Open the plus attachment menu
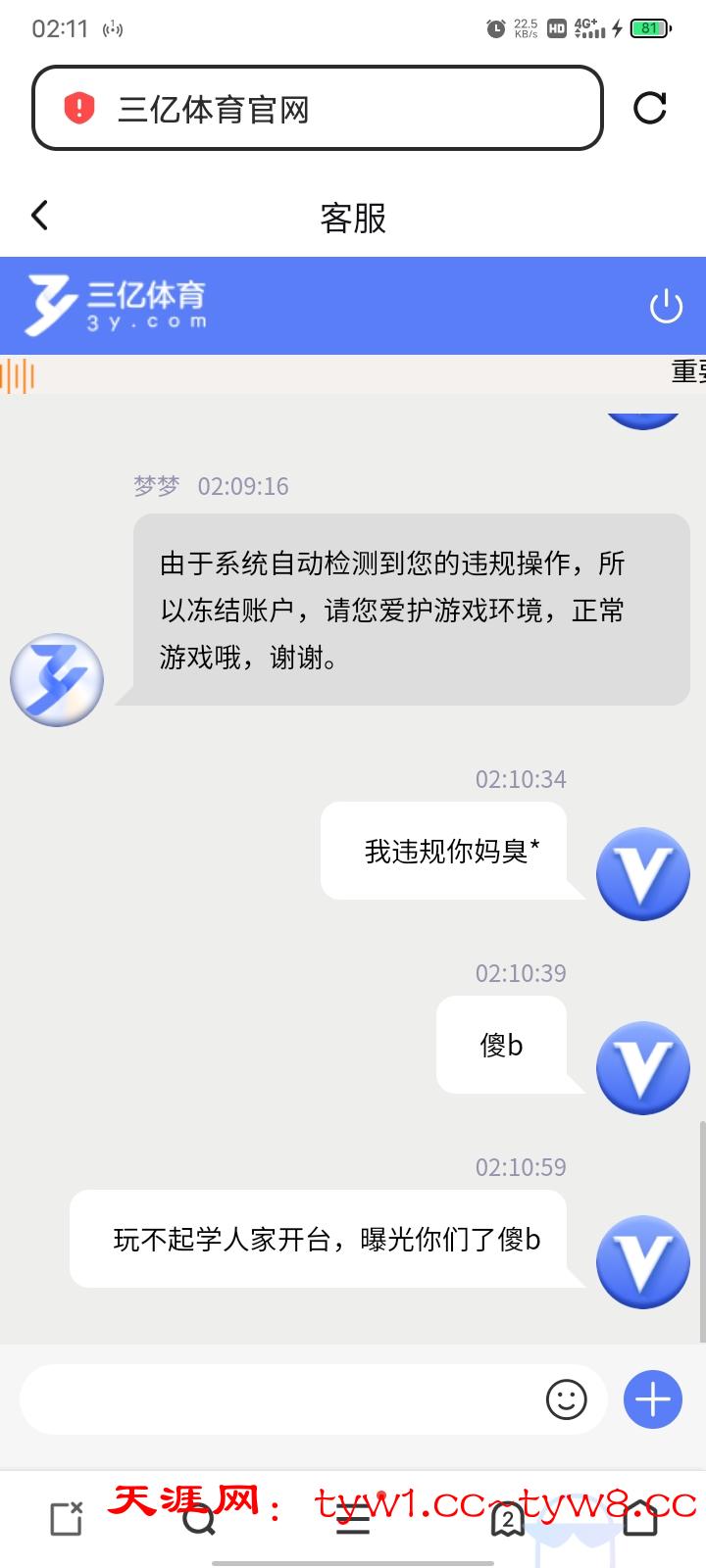The image size is (706, 1568). (653, 1399)
